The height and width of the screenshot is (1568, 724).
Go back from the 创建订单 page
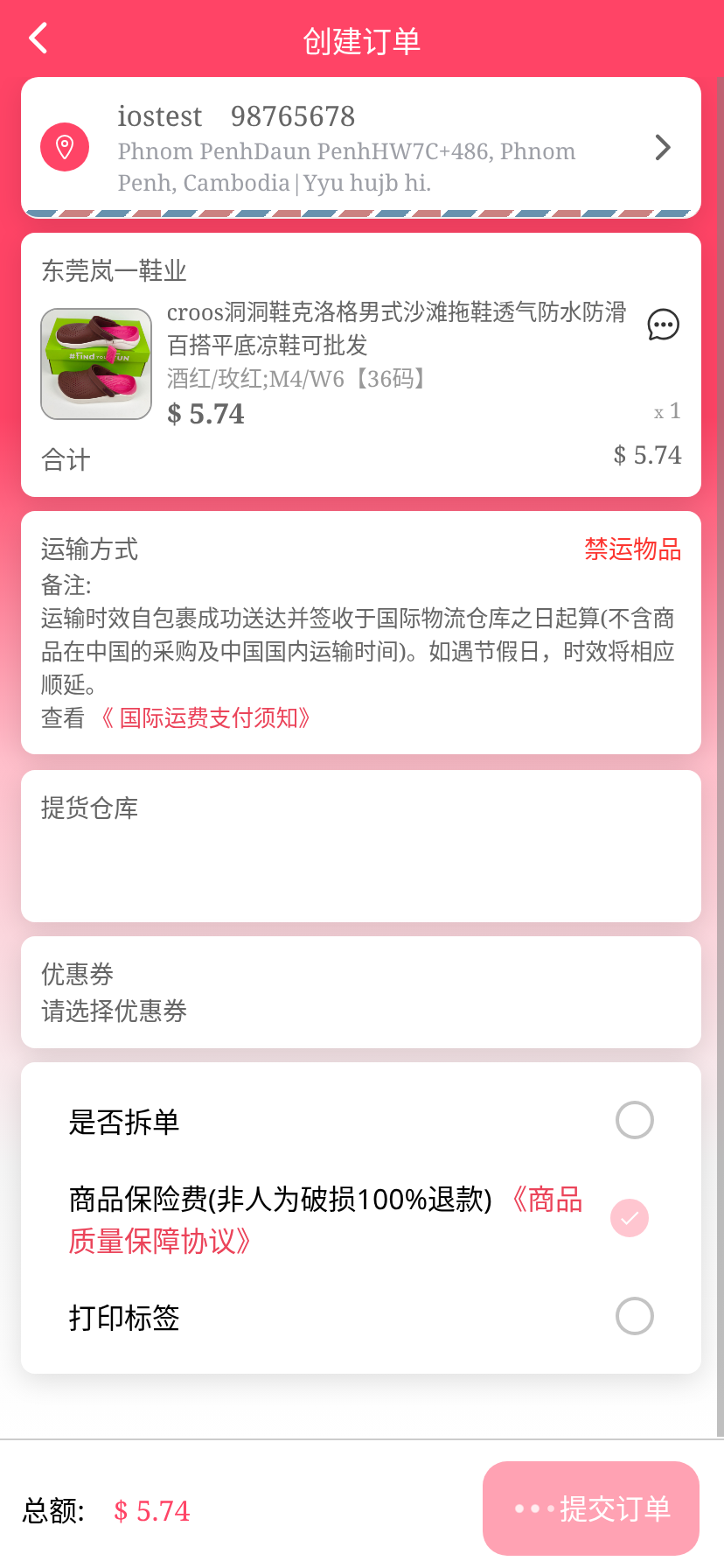38,38
